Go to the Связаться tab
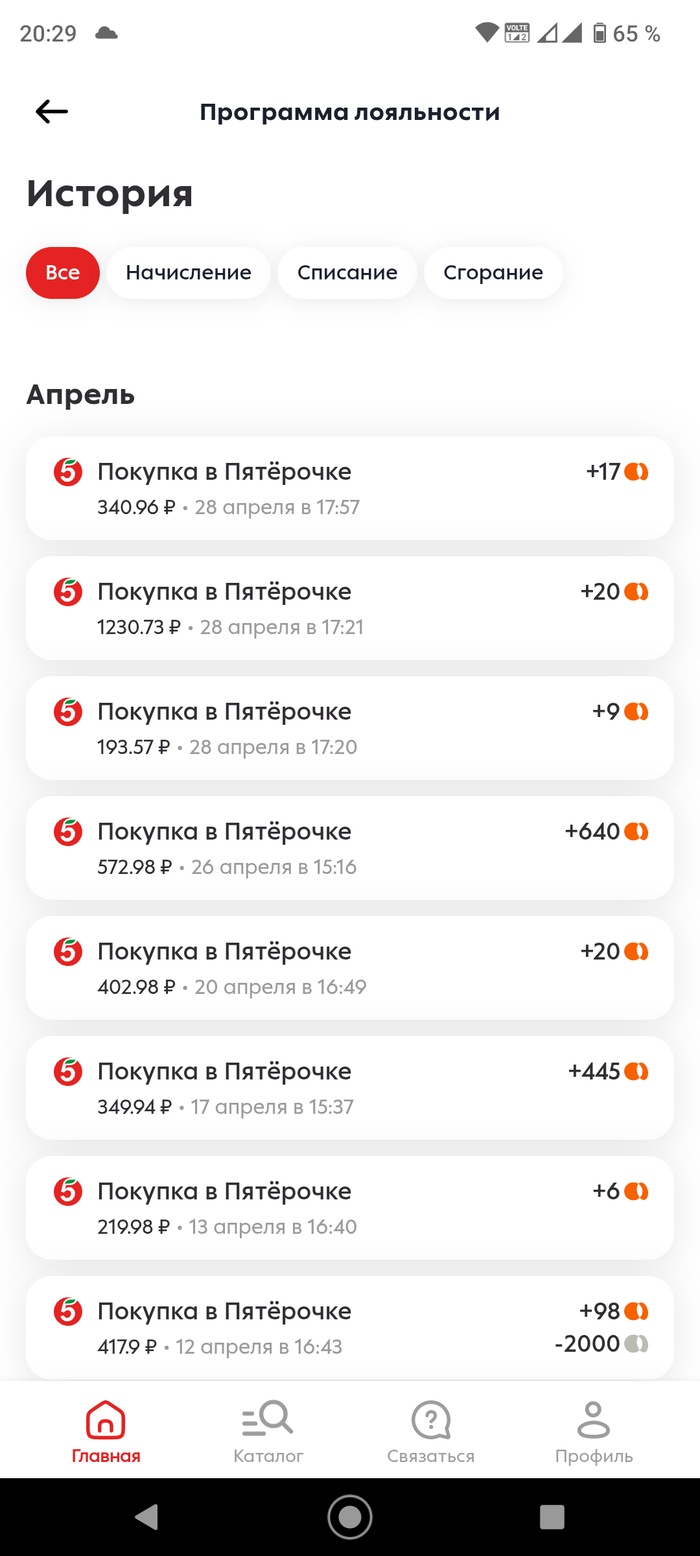700x1556 pixels. [x=431, y=1431]
